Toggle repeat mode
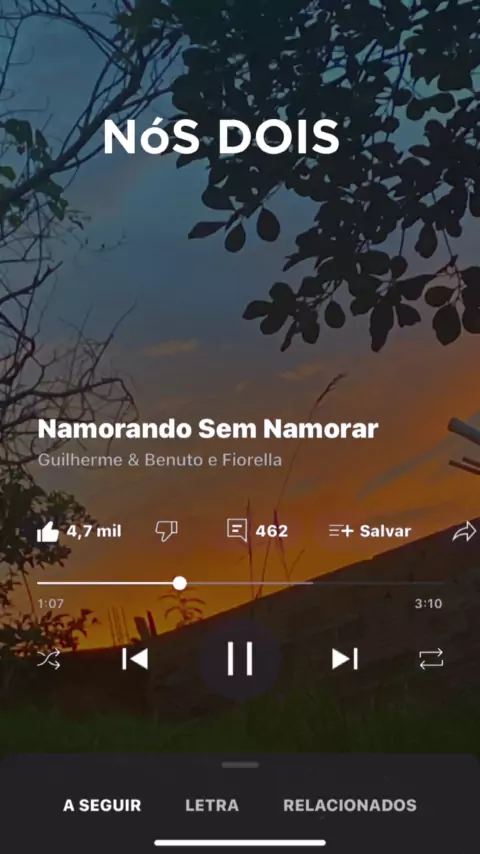480x854 pixels. pos(431,659)
